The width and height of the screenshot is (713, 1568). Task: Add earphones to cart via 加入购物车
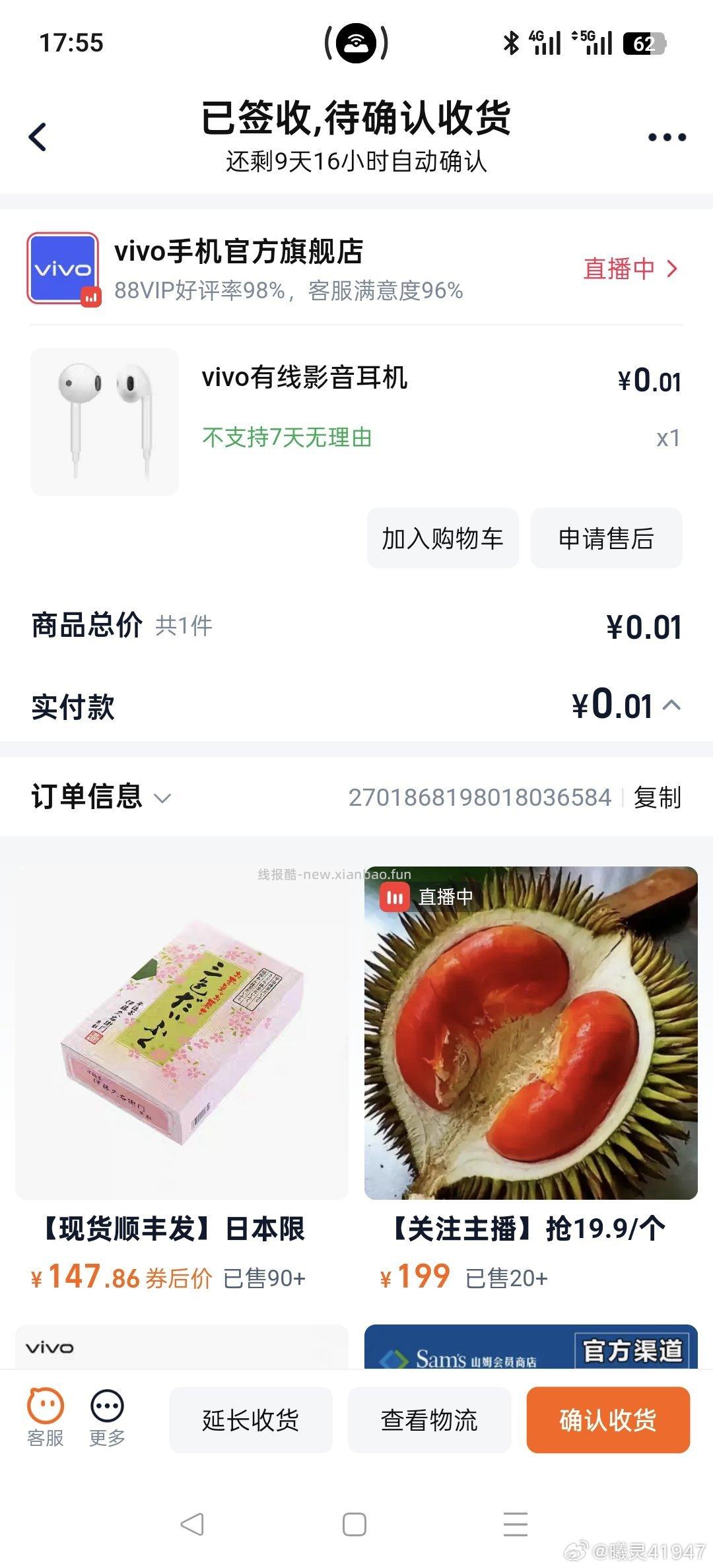click(442, 539)
